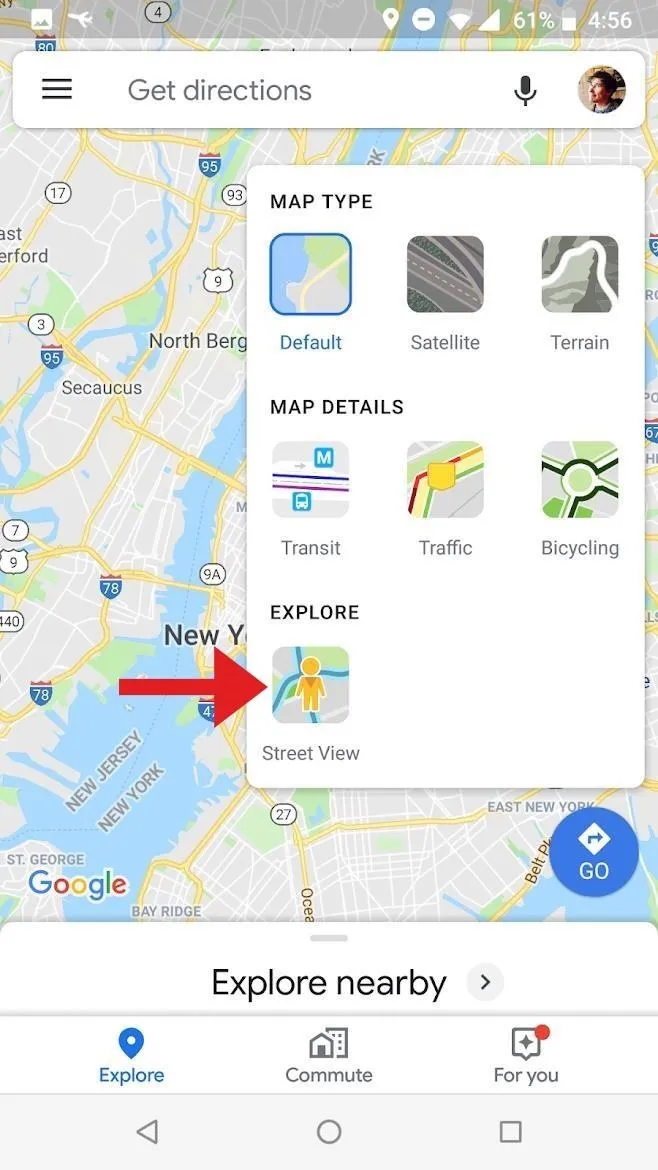Open the hamburger menu
This screenshot has height=1170, width=658.
(57, 90)
